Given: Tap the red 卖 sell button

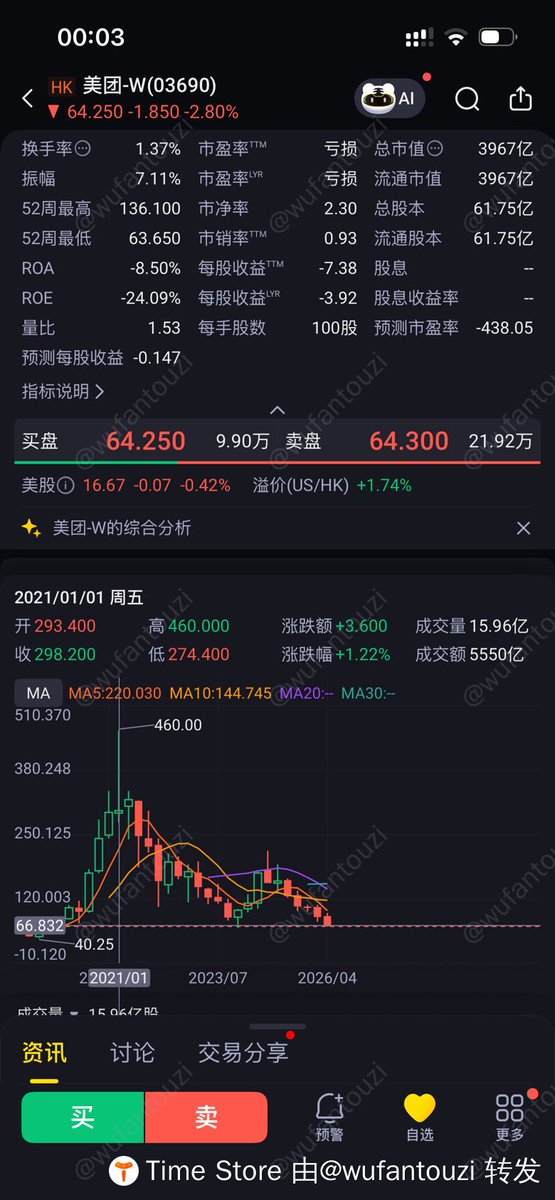Looking at the screenshot, I should tap(206, 1117).
